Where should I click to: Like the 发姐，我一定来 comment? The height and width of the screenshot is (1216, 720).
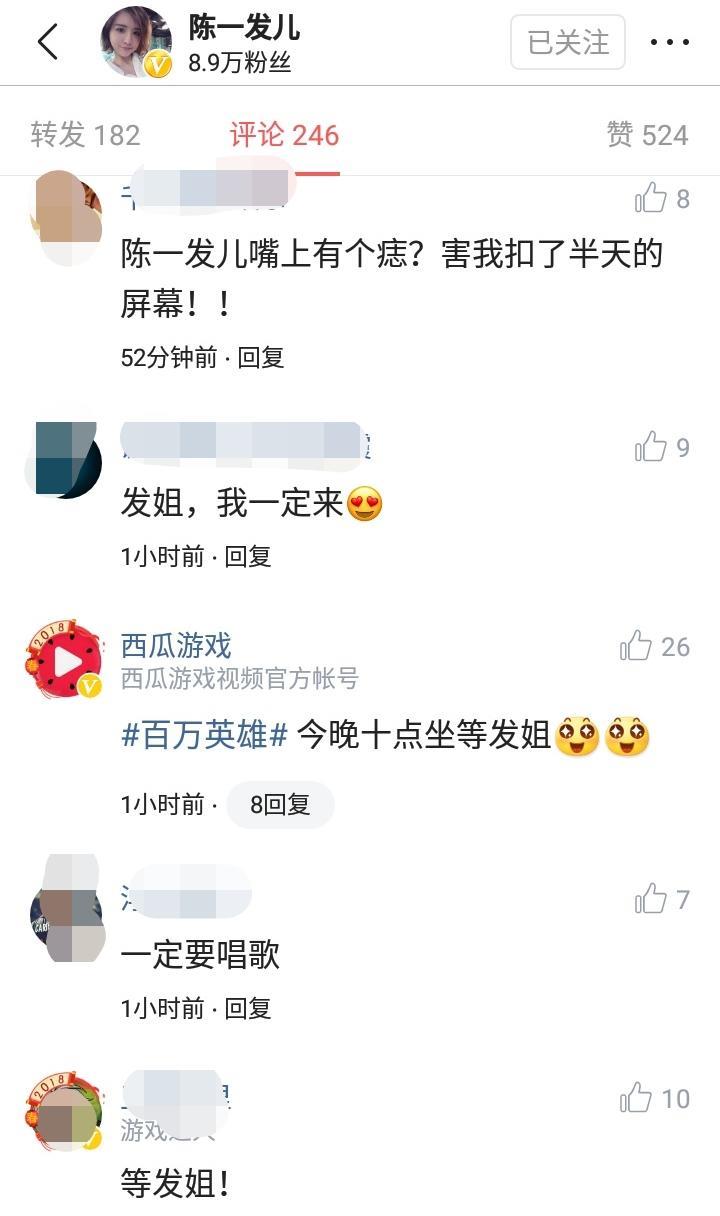pyautogui.click(x=652, y=446)
